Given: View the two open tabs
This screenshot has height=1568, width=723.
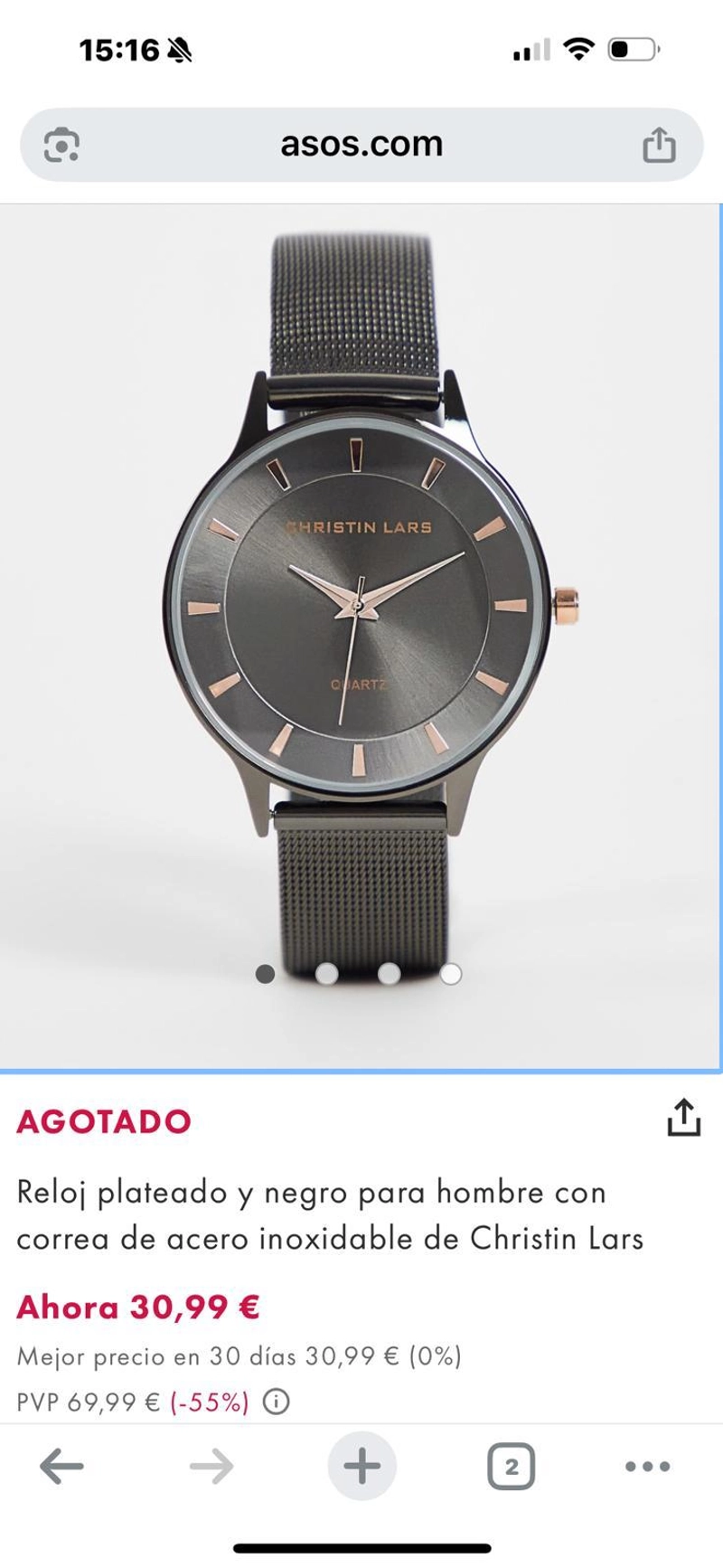Looking at the screenshot, I should (x=512, y=1466).
